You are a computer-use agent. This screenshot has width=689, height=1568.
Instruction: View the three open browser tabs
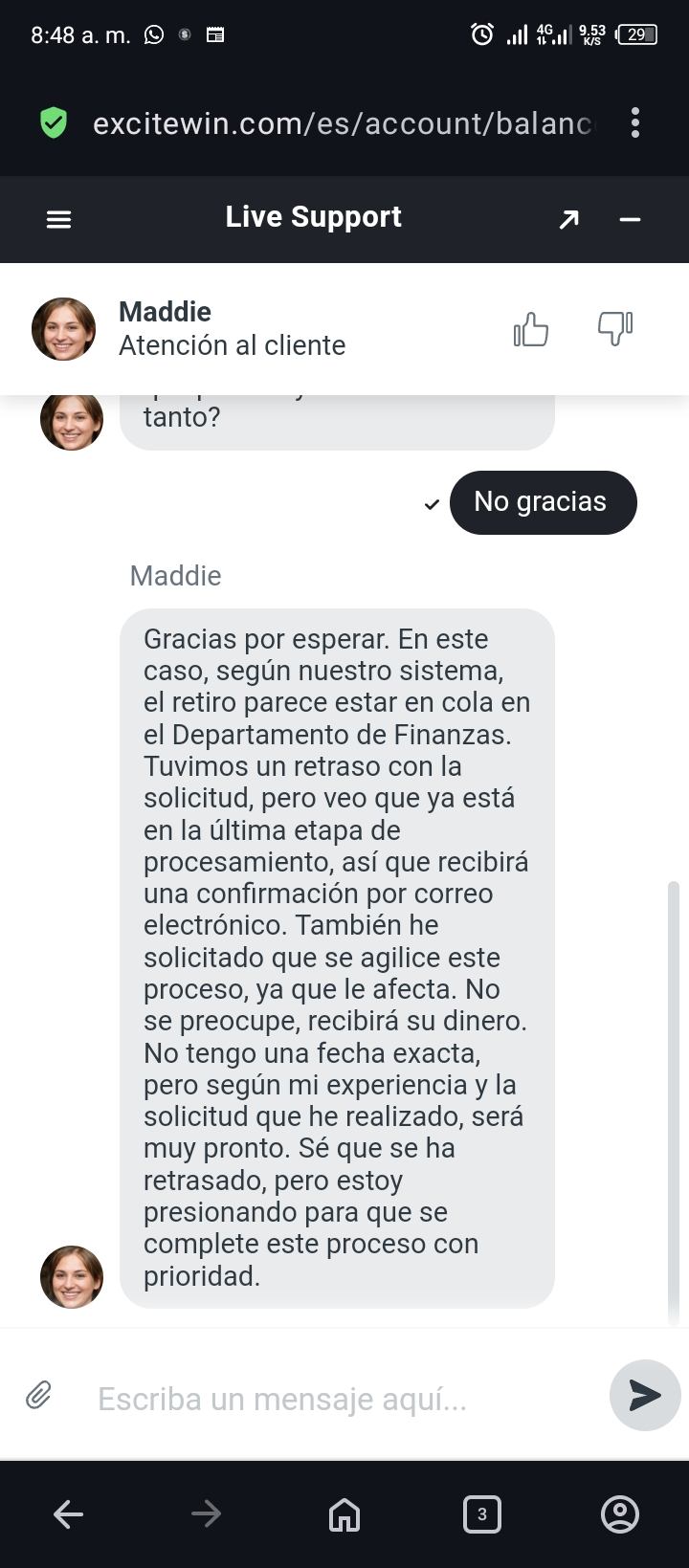[x=481, y=1514]
